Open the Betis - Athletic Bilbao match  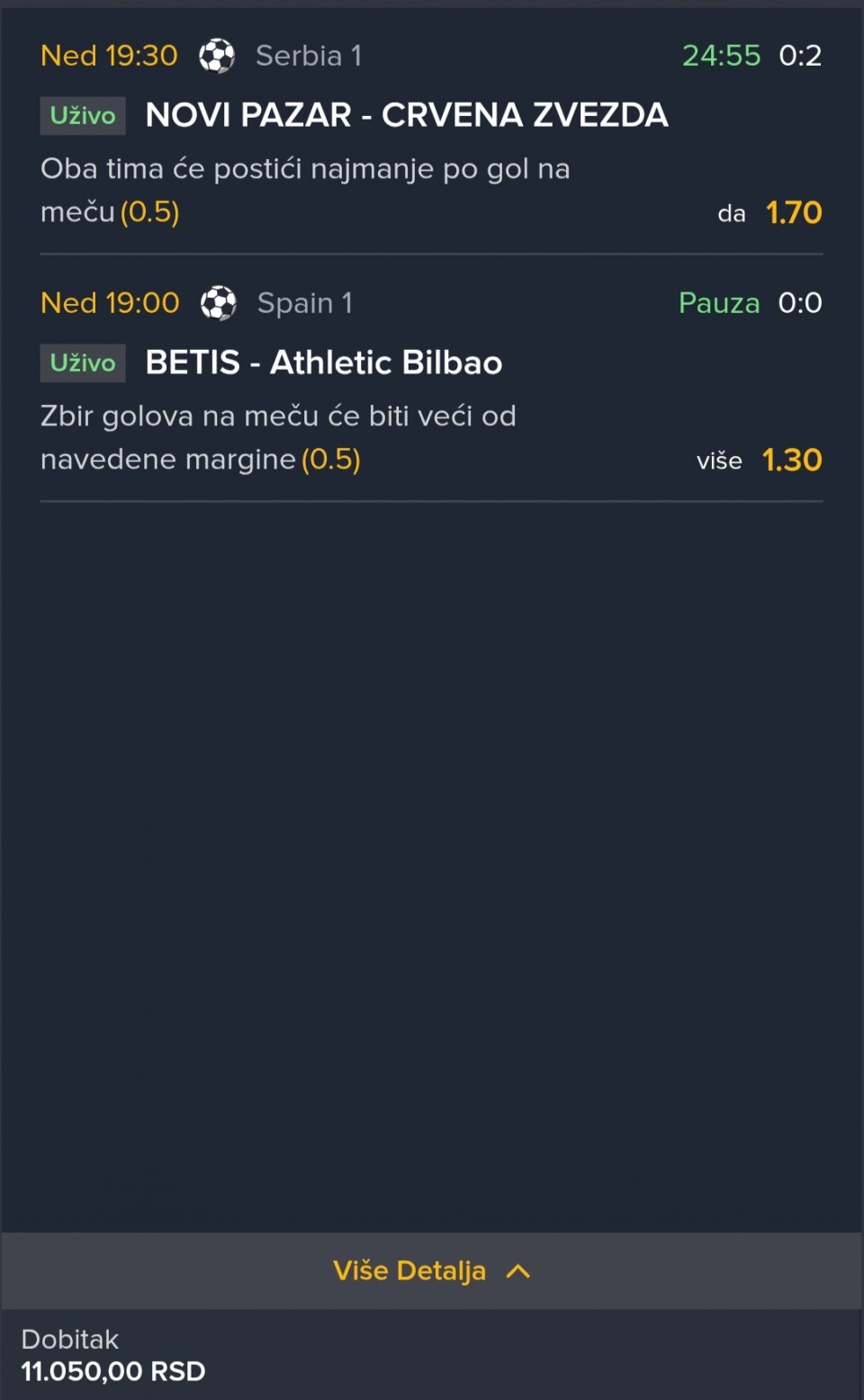pyautogui.click(x=323, y=363)
